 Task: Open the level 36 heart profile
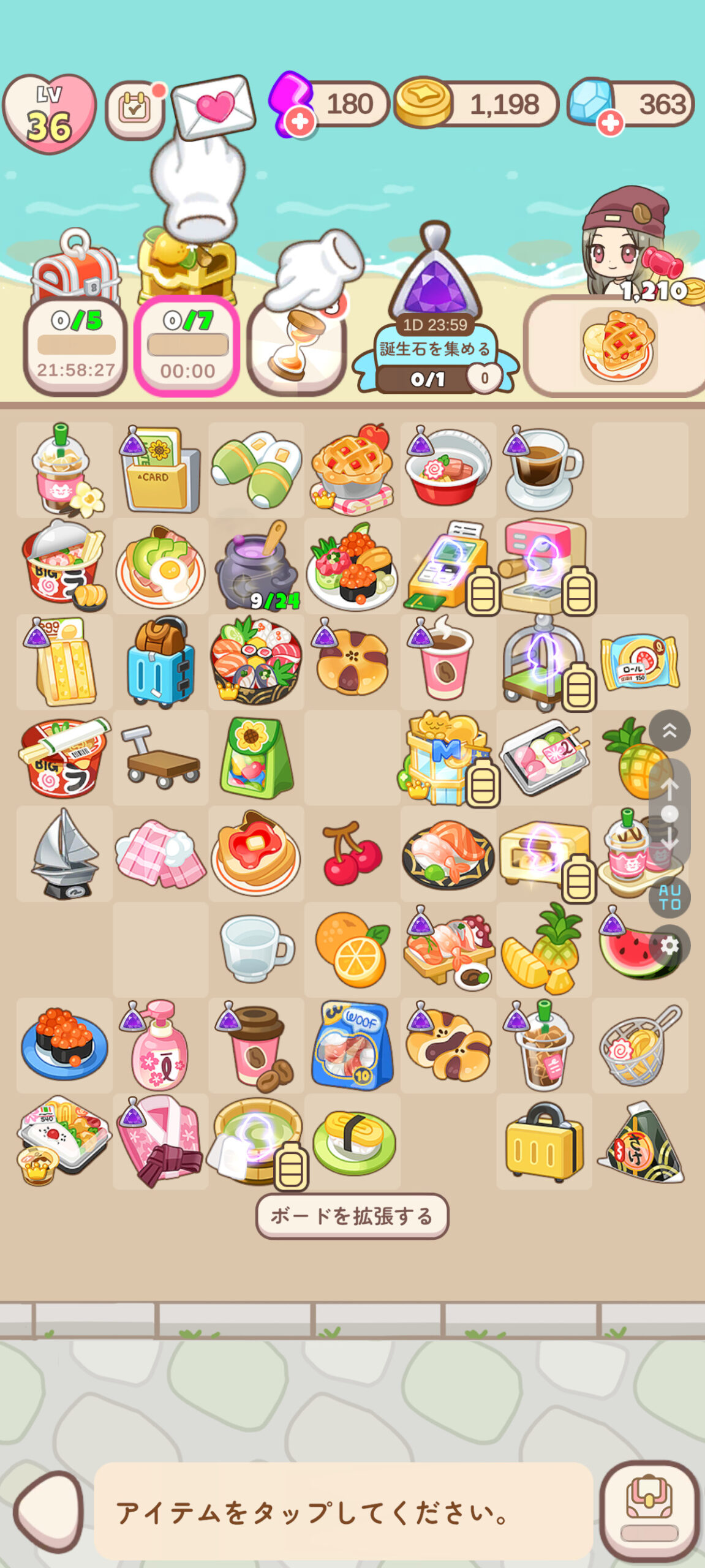(49, 113)
